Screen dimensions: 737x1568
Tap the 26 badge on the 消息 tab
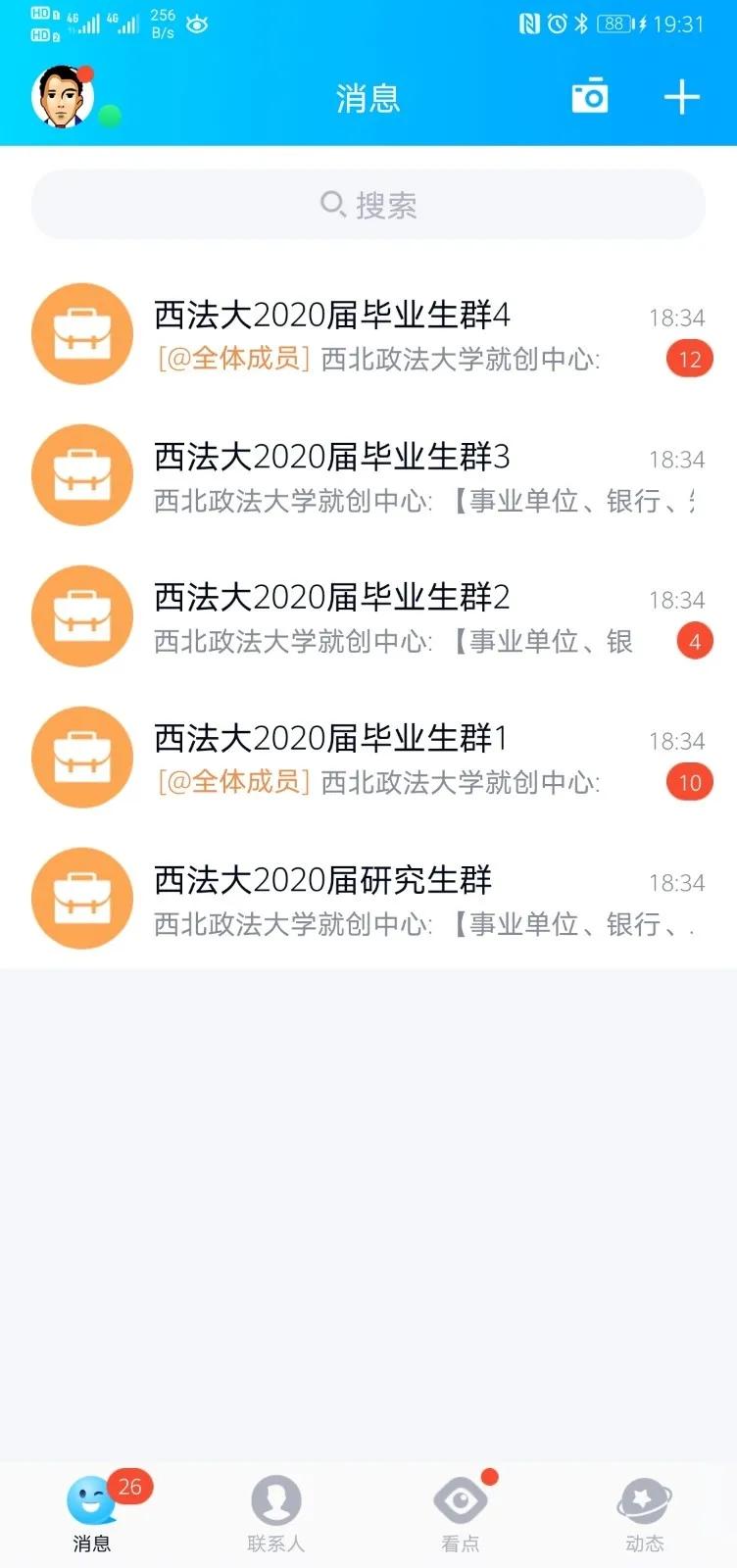(130, 1486)
